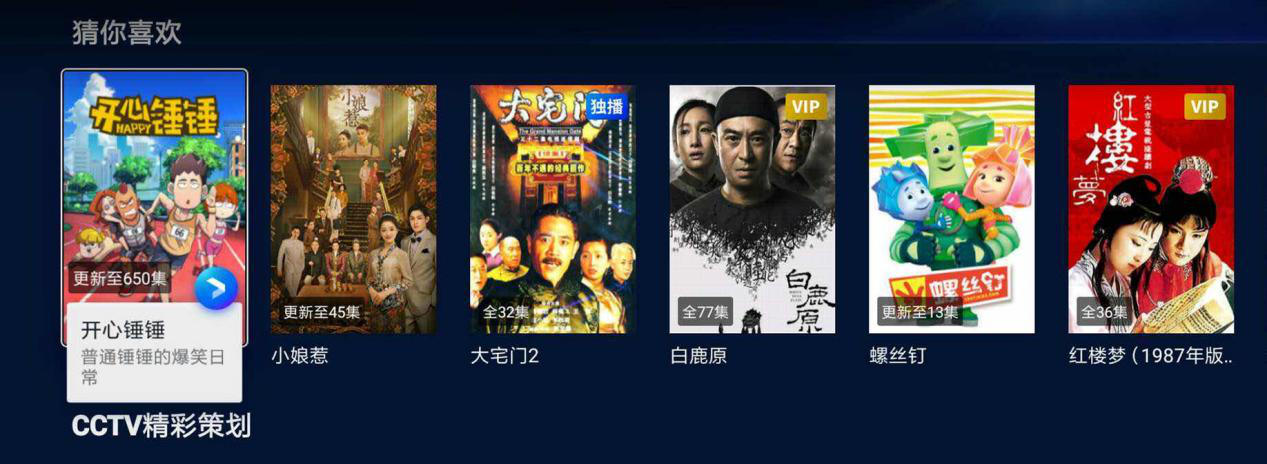This screenshot has width=1267, height=464.
Task: Open VIP series 白鹿原
Action: pos(752,209)
